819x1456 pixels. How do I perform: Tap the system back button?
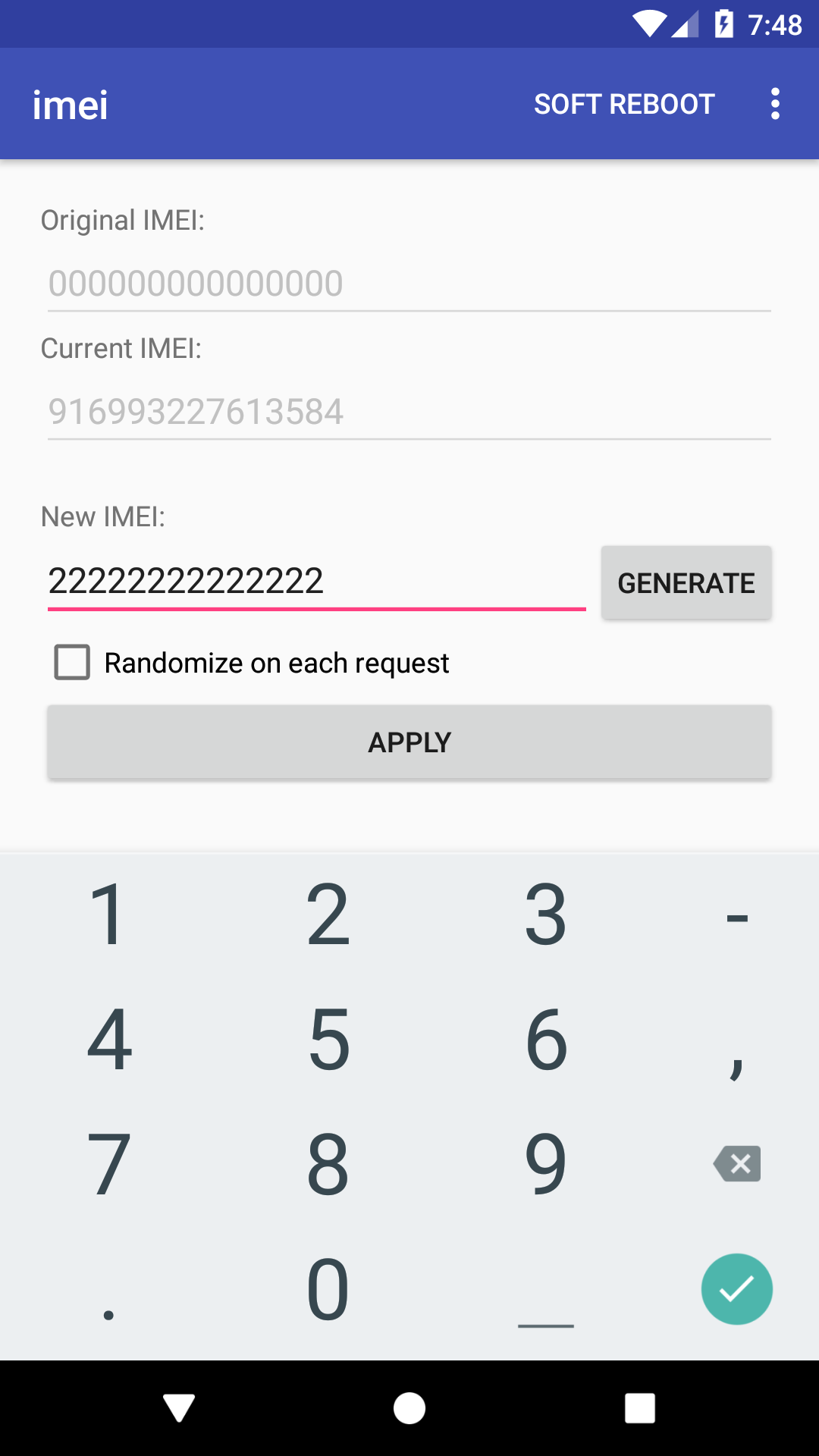click(179, 1408)
